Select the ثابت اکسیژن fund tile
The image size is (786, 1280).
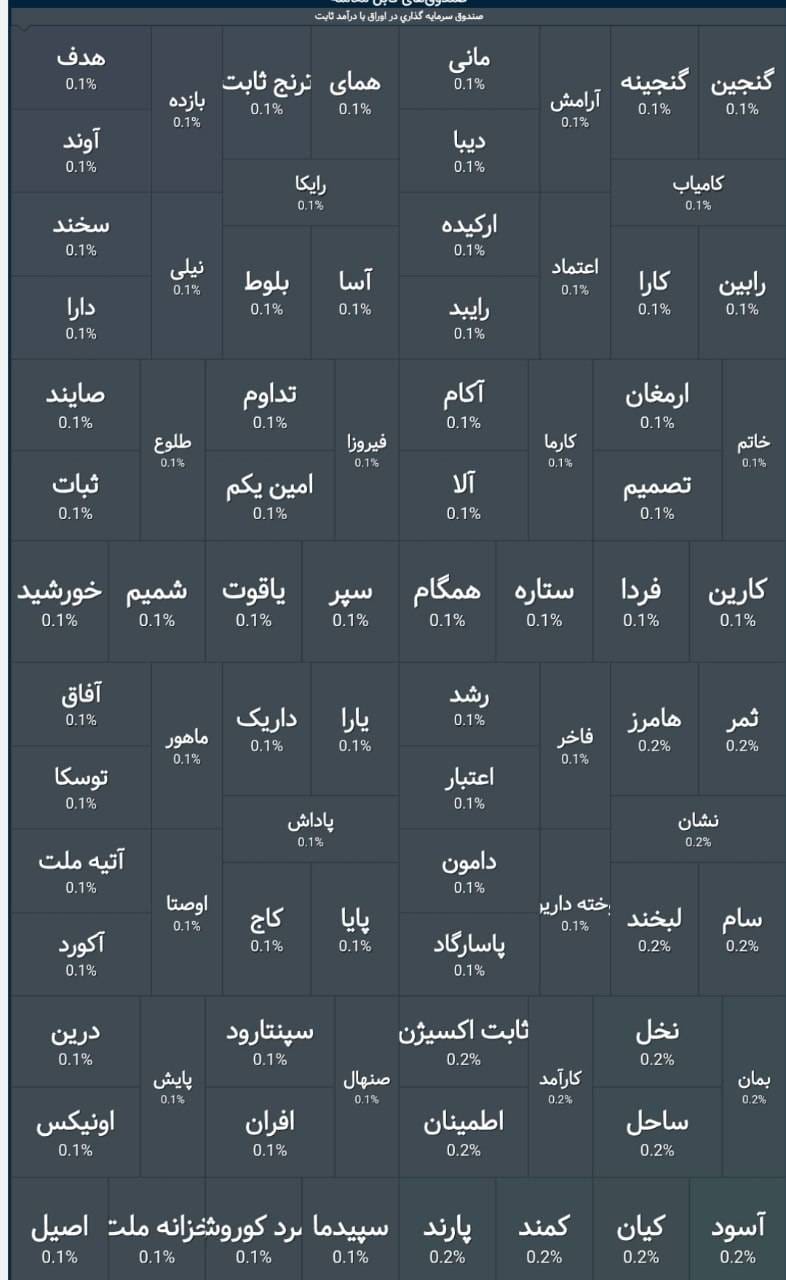463,1042
